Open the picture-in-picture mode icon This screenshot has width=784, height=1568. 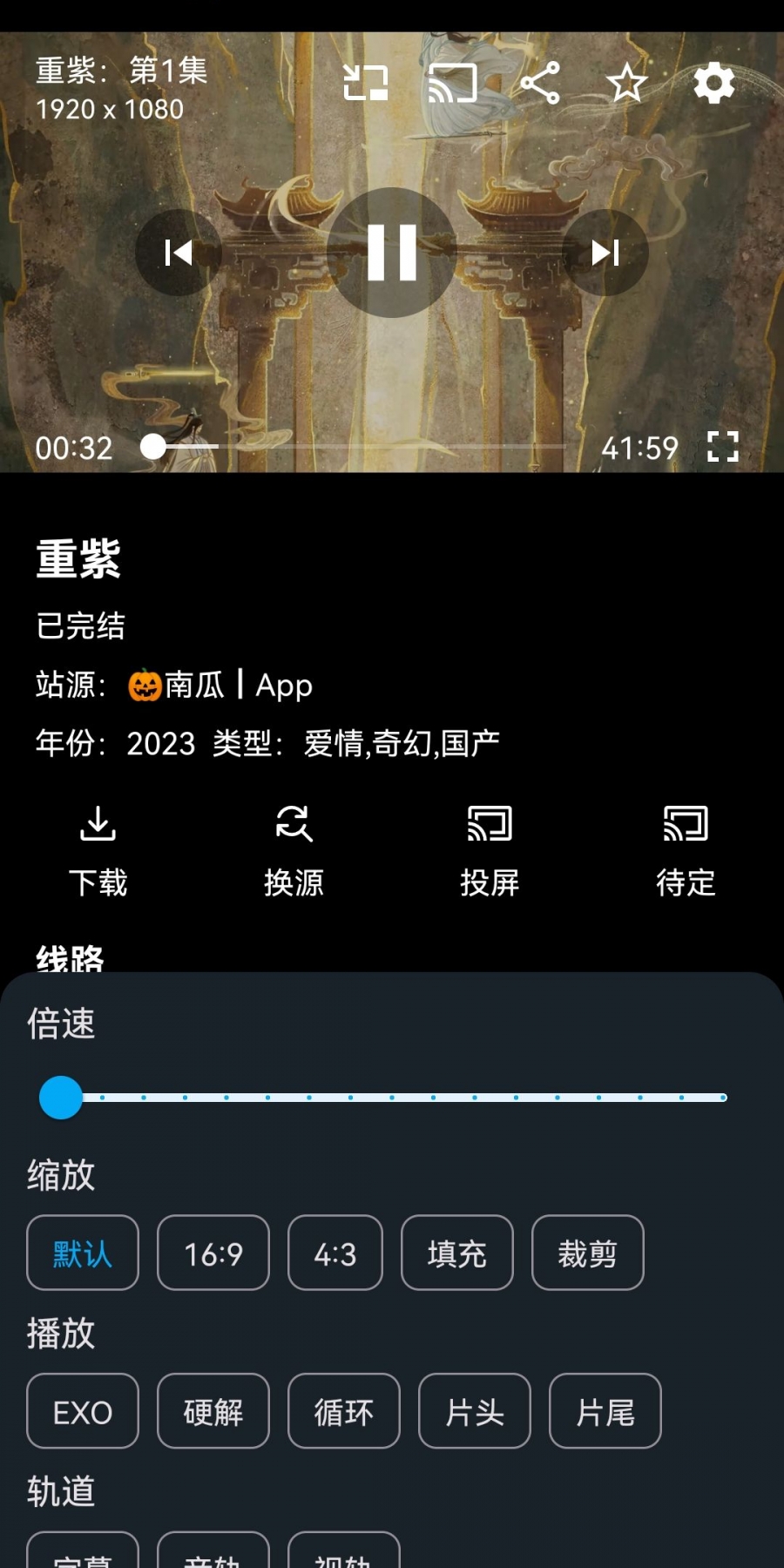point(366,83)
